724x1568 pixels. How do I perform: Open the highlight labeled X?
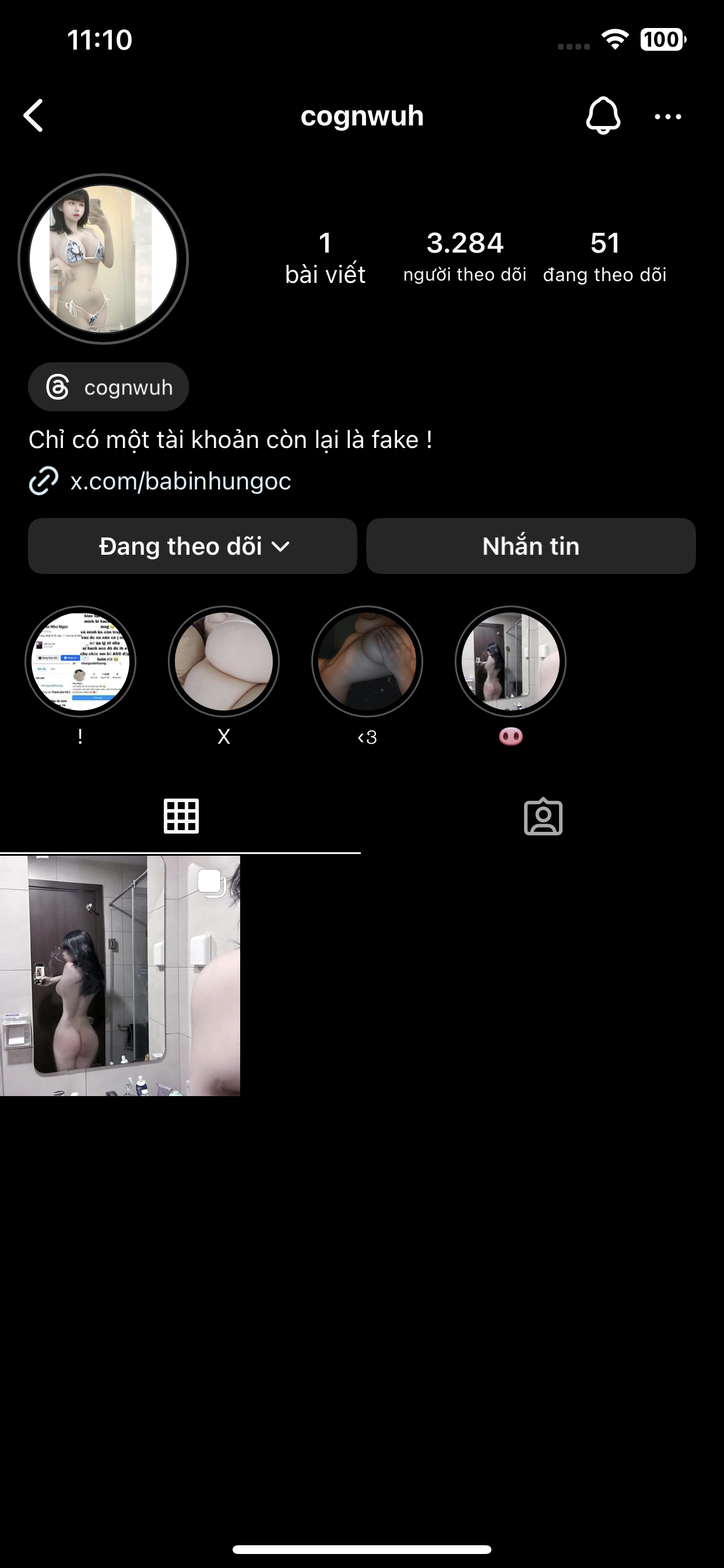click(224, 661)
